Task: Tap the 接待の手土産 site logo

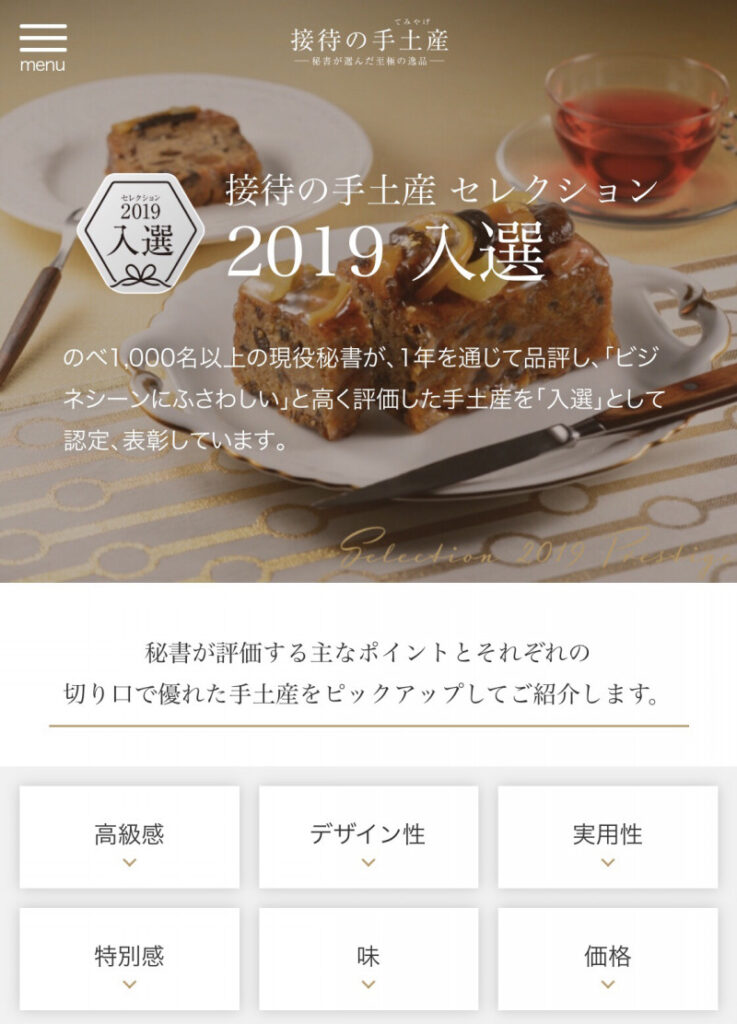Action: pyautogui.click(x=369, y=45)
